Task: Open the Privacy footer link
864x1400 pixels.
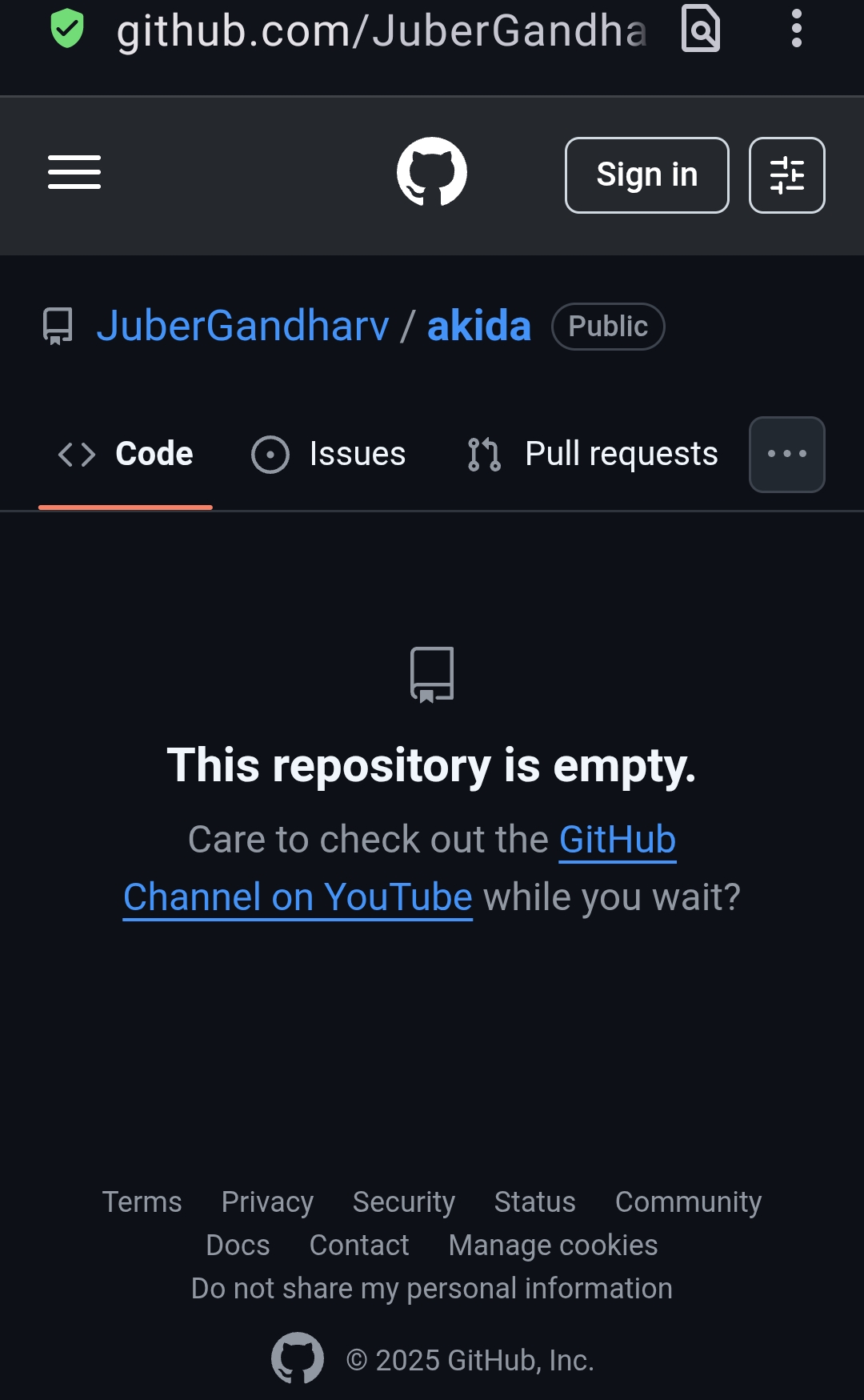Action: pyautogui.click(x=267, y=1201)
